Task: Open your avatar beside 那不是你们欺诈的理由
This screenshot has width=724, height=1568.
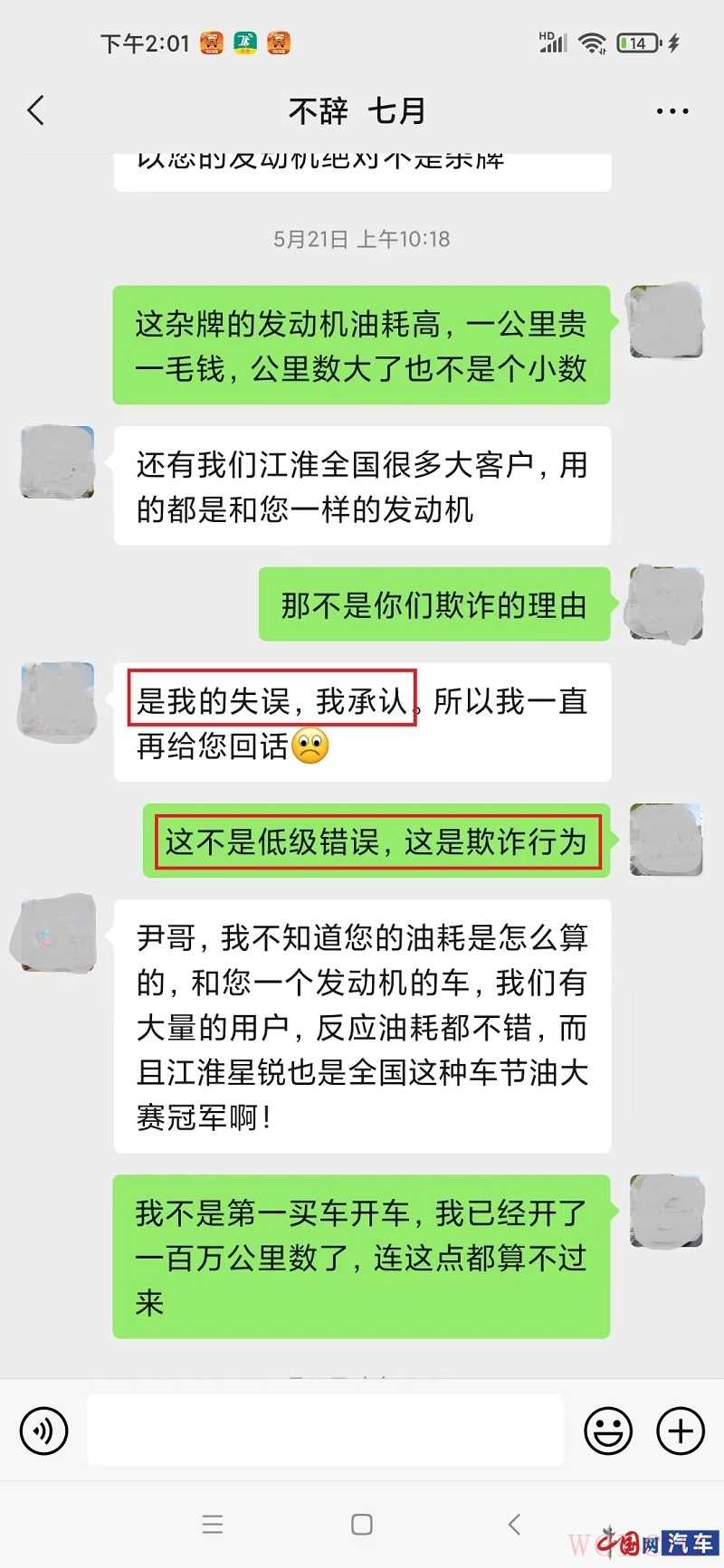Action: 666,603
